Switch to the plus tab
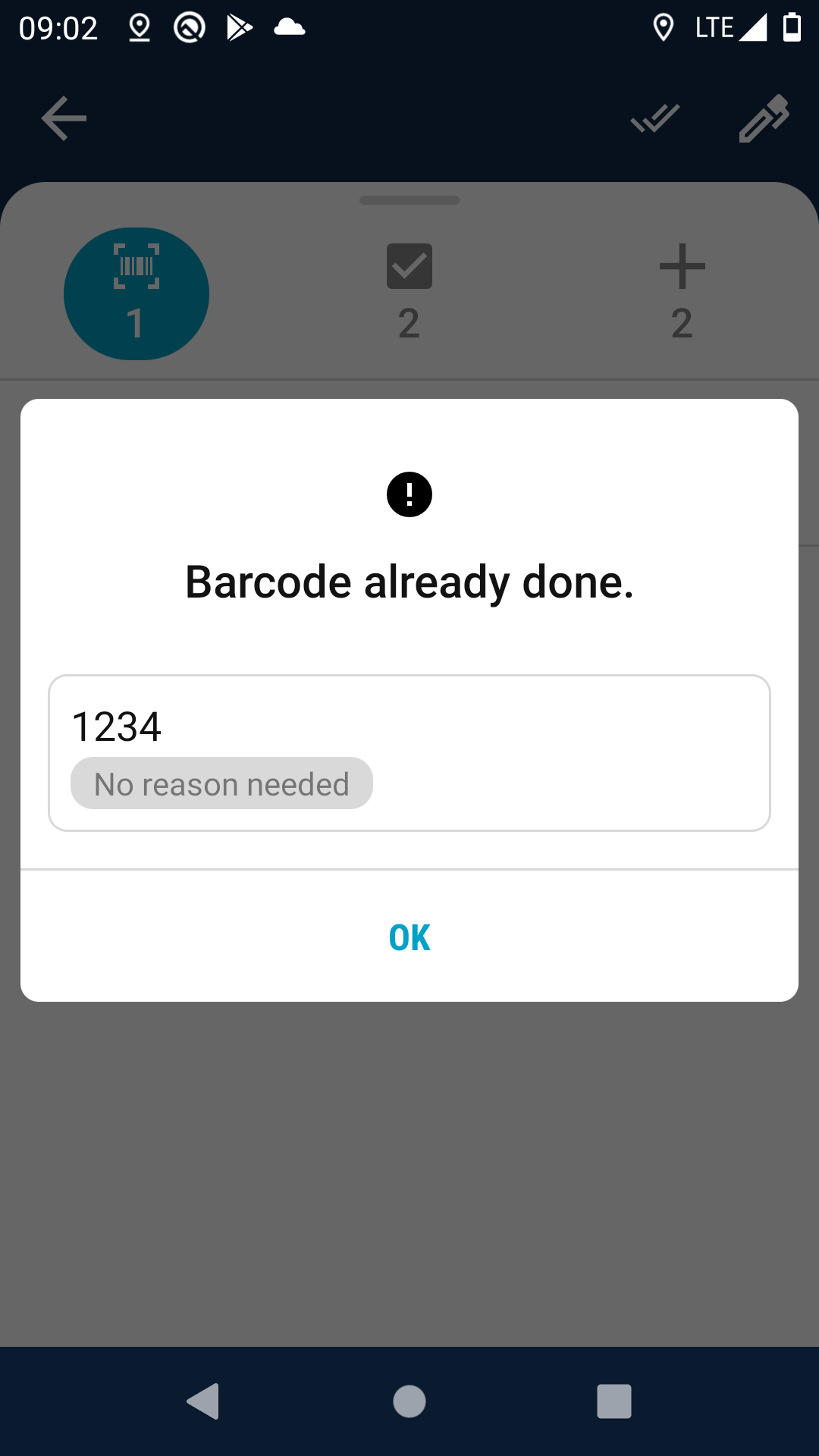Viewport: 819px width, 1456px height. point(682,292)
